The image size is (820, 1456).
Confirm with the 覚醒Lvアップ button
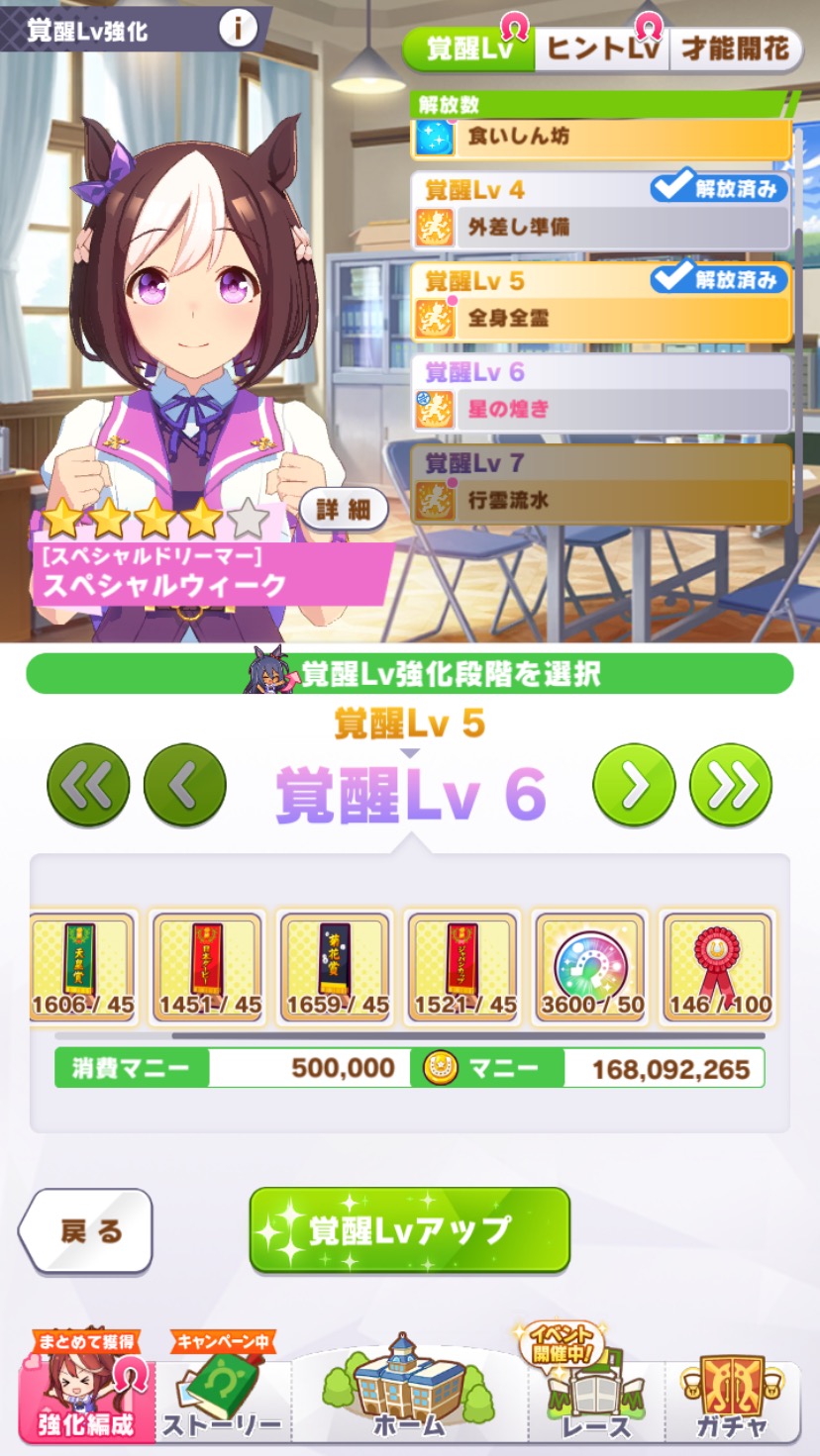coord(409,1229)
